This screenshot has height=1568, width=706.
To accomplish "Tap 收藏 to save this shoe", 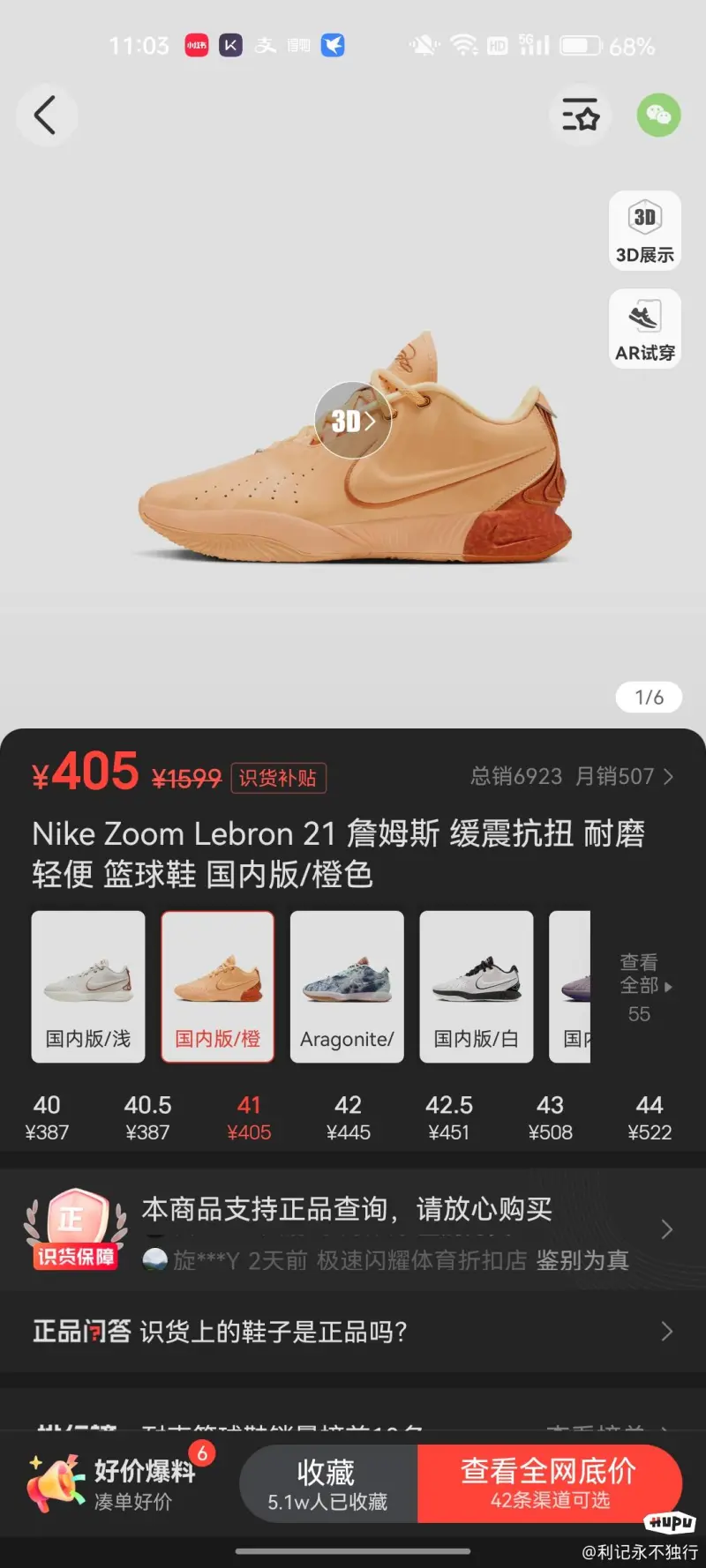I will pos(327,1483).
